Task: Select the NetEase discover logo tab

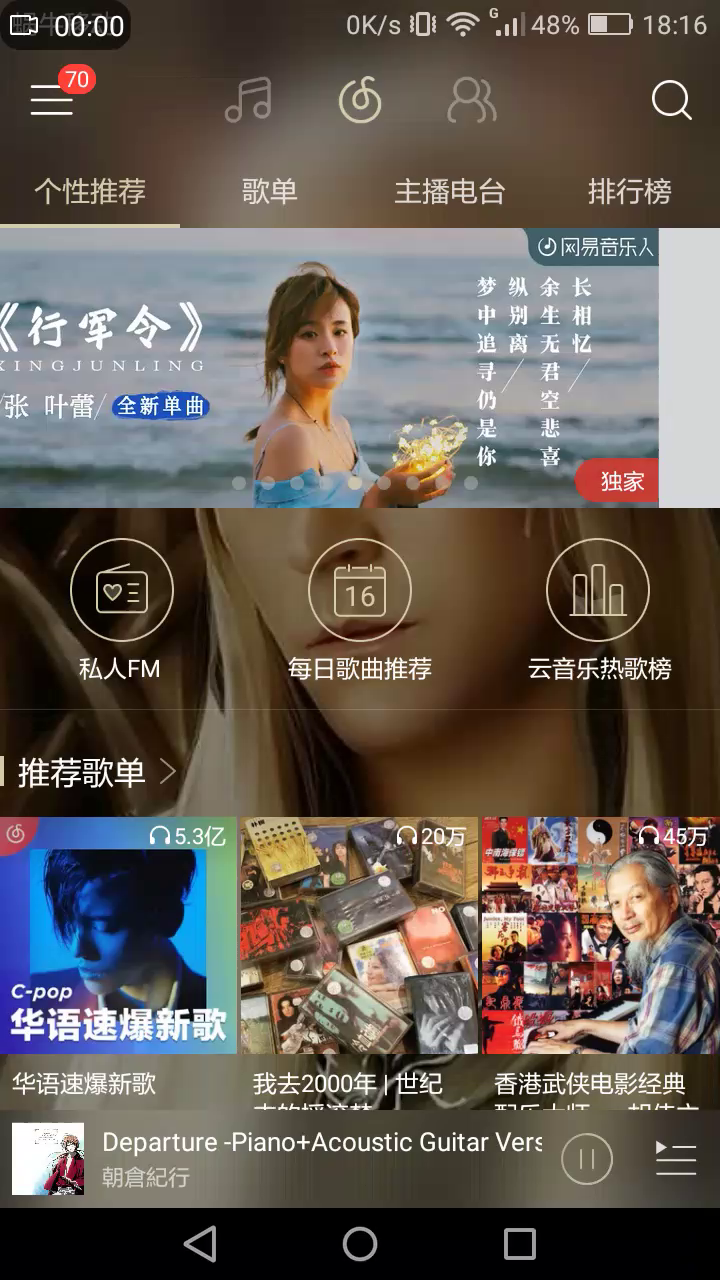Action: pos(360,100)
